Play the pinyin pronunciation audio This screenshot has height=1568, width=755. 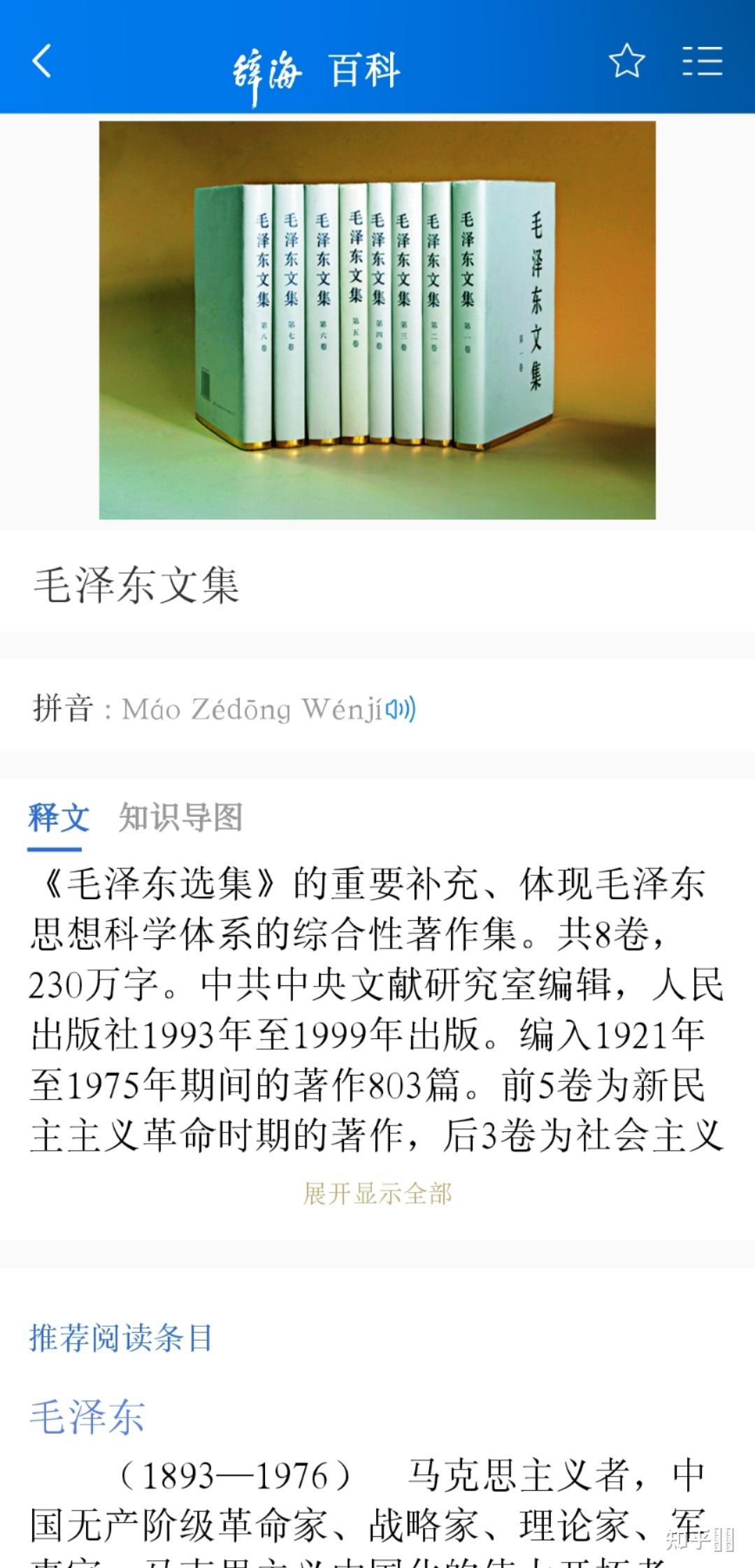[401, 709]
